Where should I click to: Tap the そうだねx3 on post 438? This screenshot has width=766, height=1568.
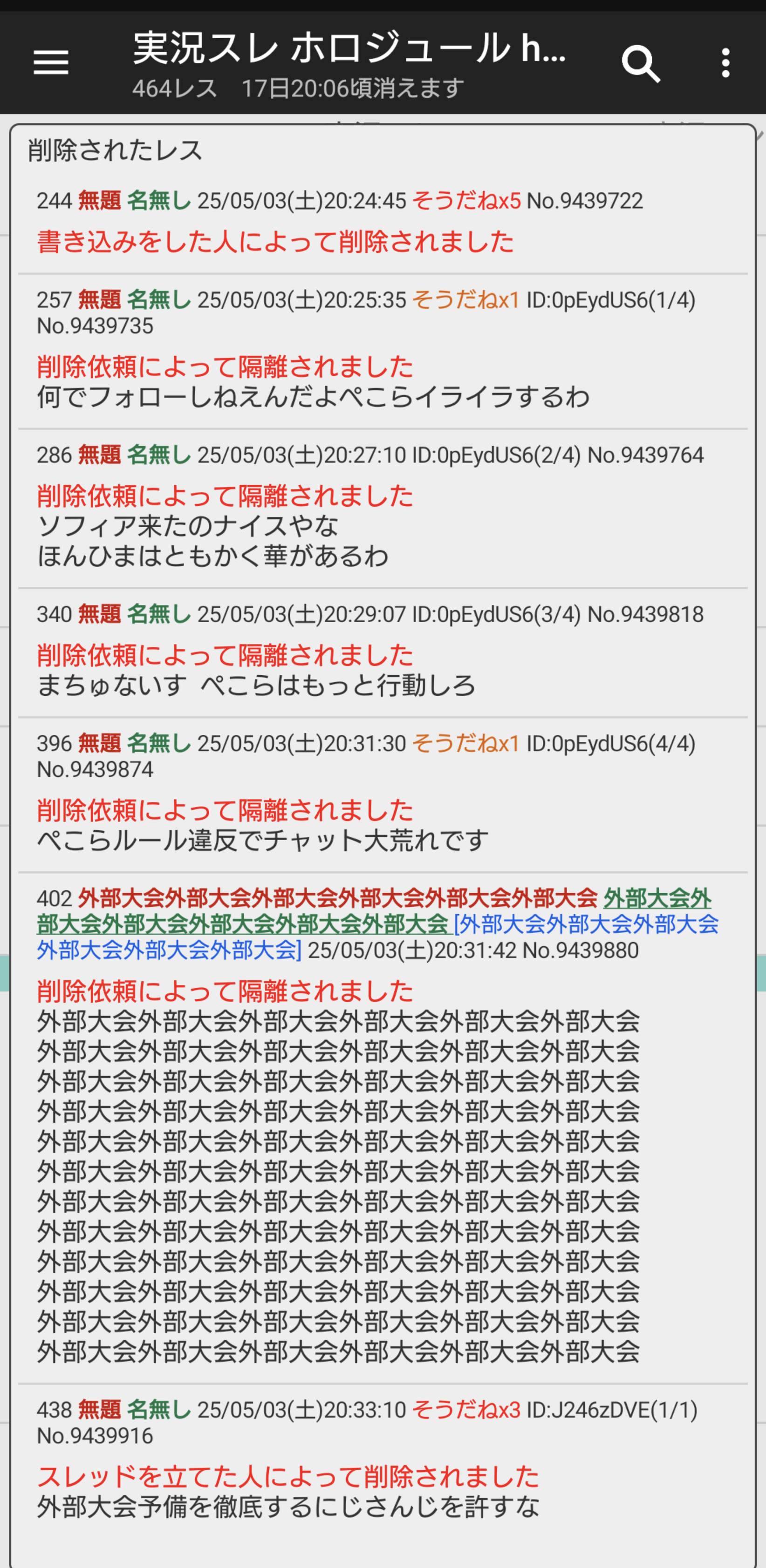tap(466, 1410)
